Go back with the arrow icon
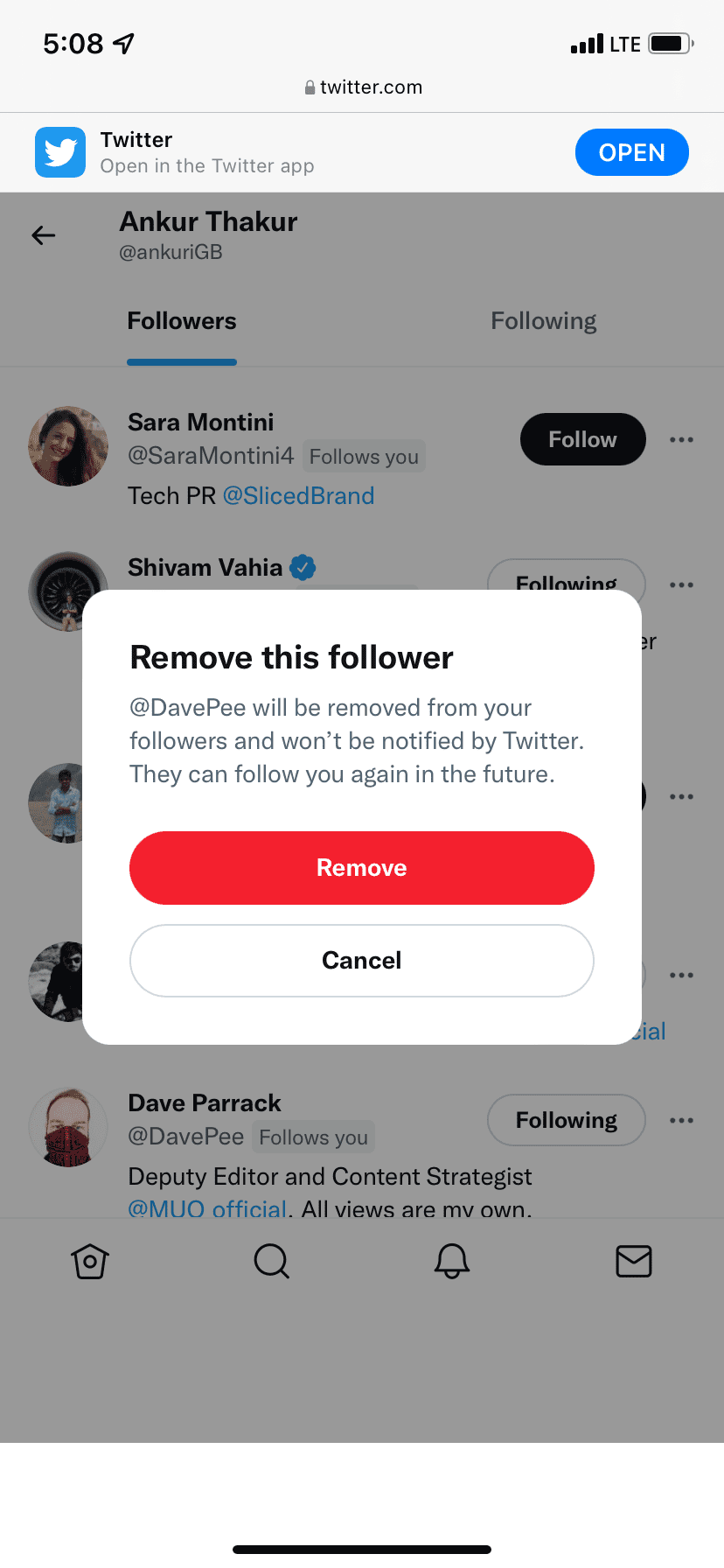The height and width of the screenshot is (1568, 724). [44, 235]
